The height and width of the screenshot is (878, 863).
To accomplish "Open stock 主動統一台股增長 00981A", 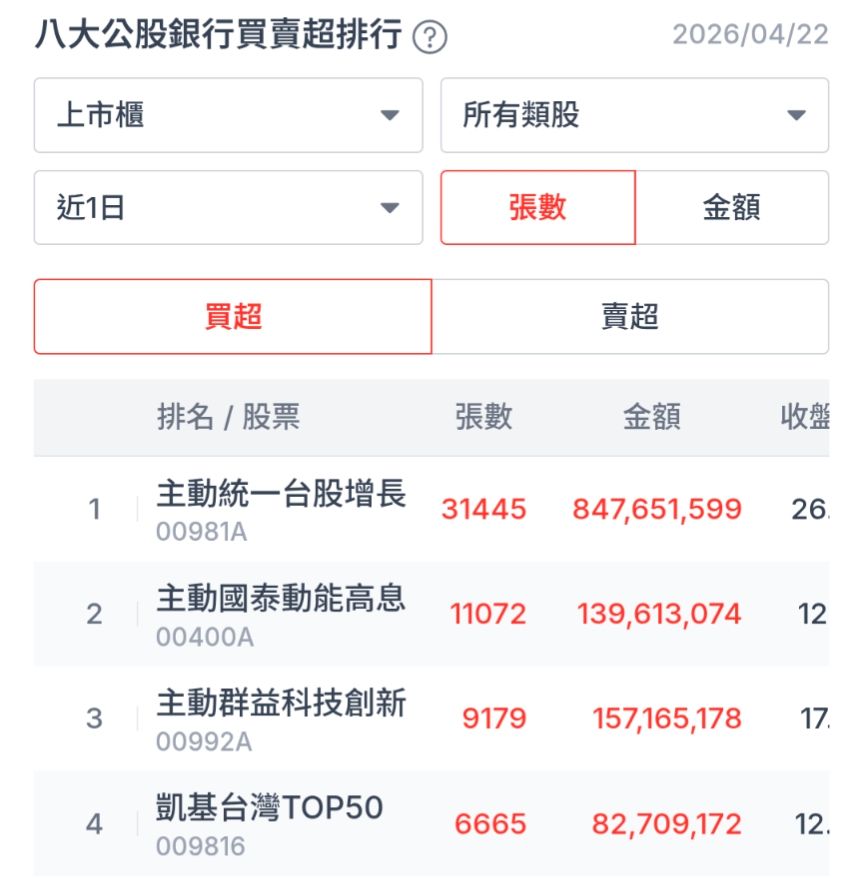I will [281, 509].
